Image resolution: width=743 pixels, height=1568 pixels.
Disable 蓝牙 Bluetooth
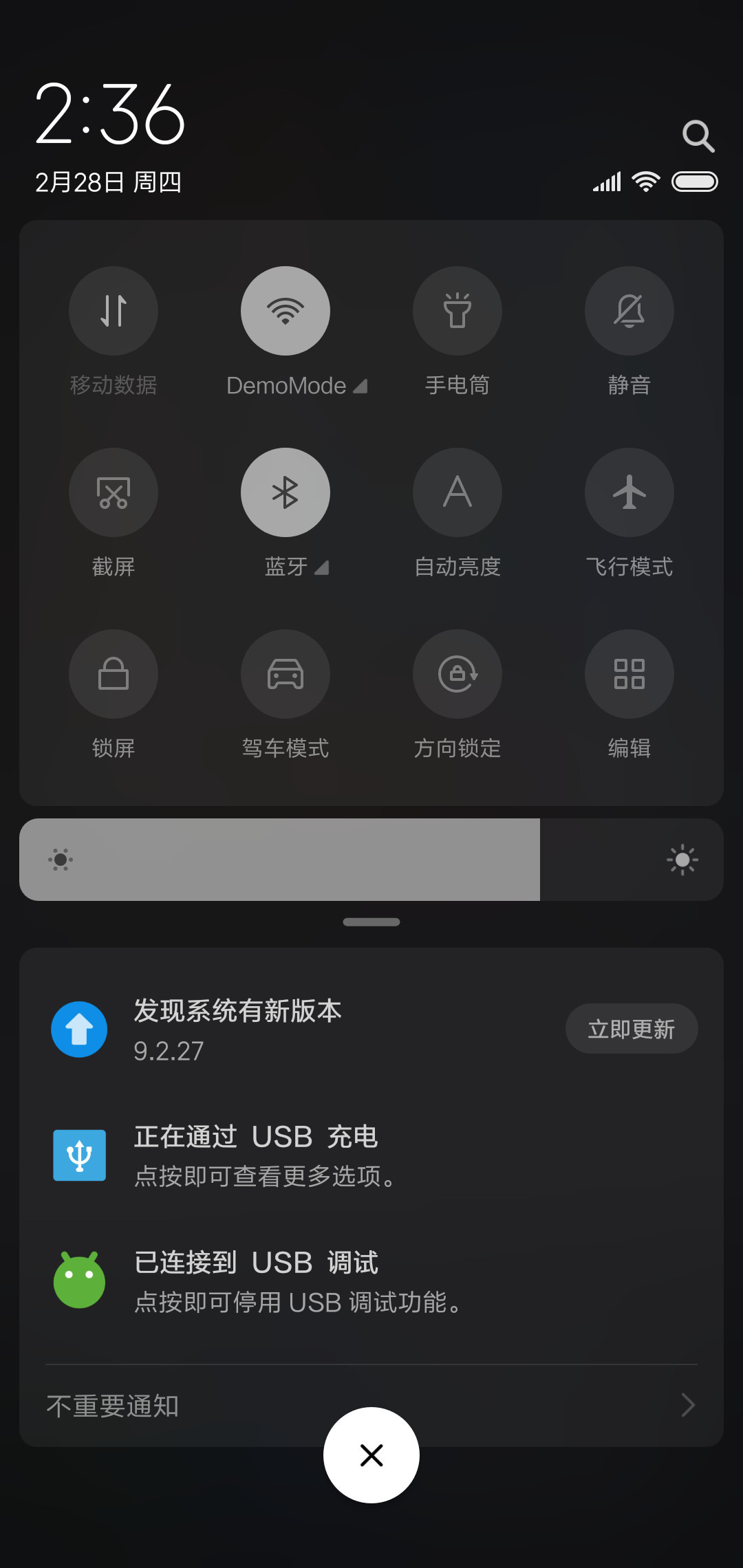(x=286, y=492)
